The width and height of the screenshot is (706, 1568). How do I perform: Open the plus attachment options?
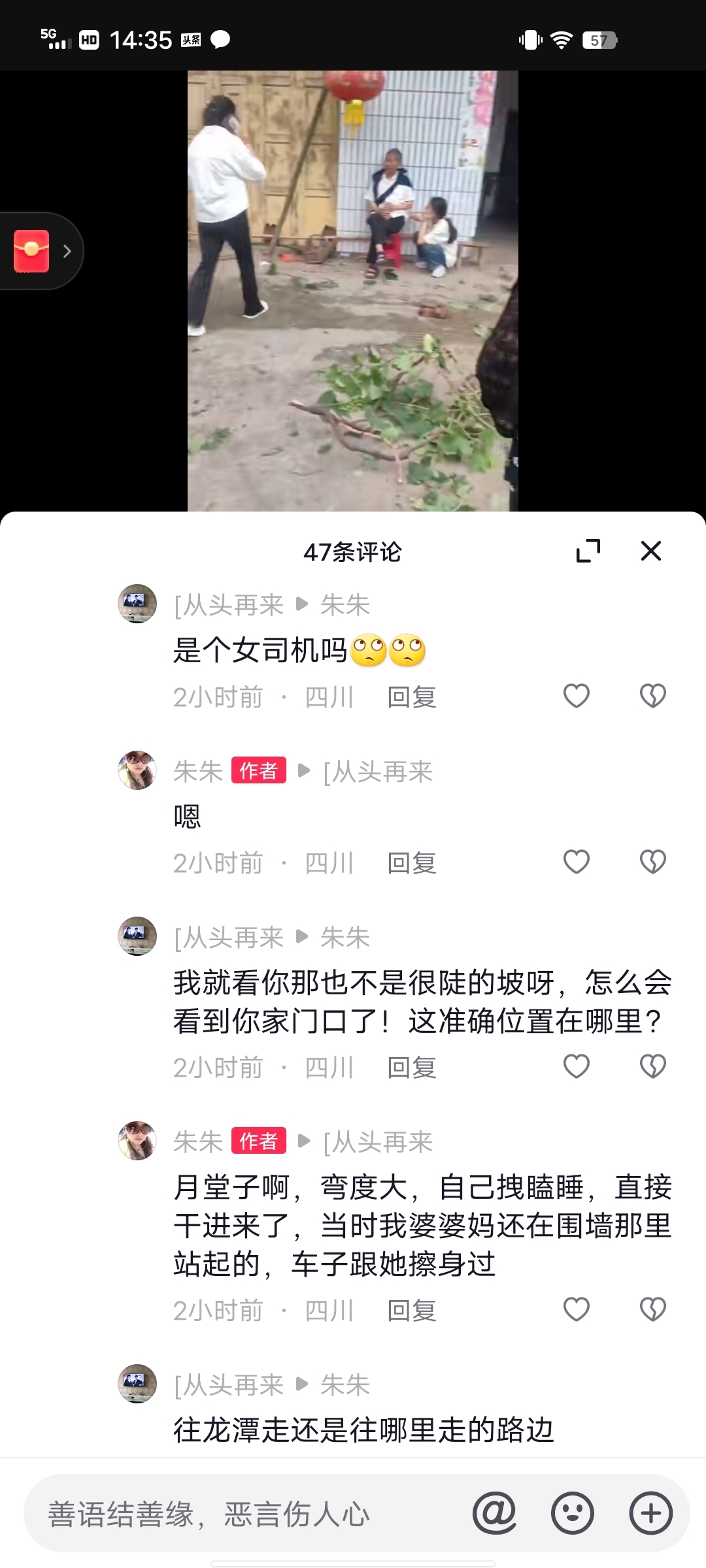tap(650, 1513)
